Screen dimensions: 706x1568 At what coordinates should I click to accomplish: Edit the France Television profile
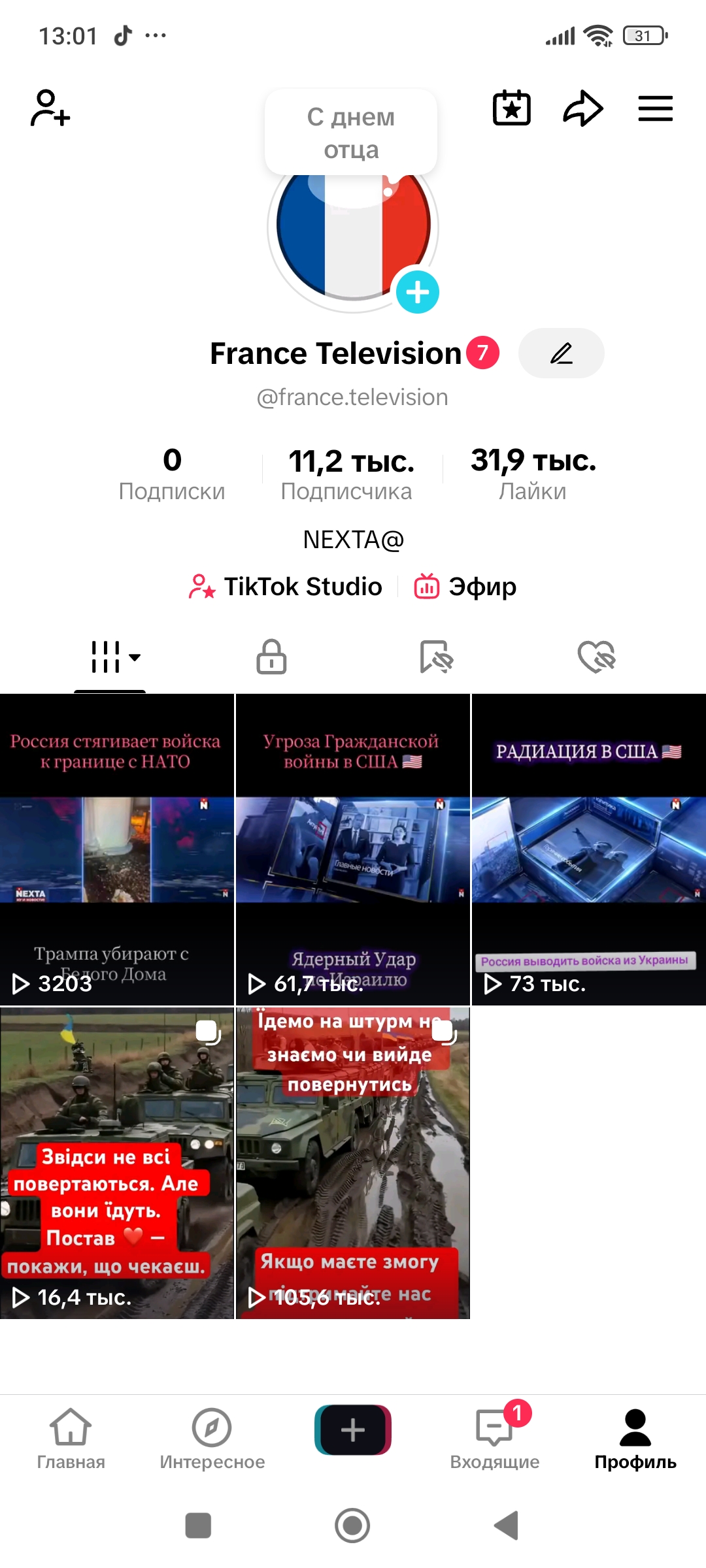click(x=561, y=353)
